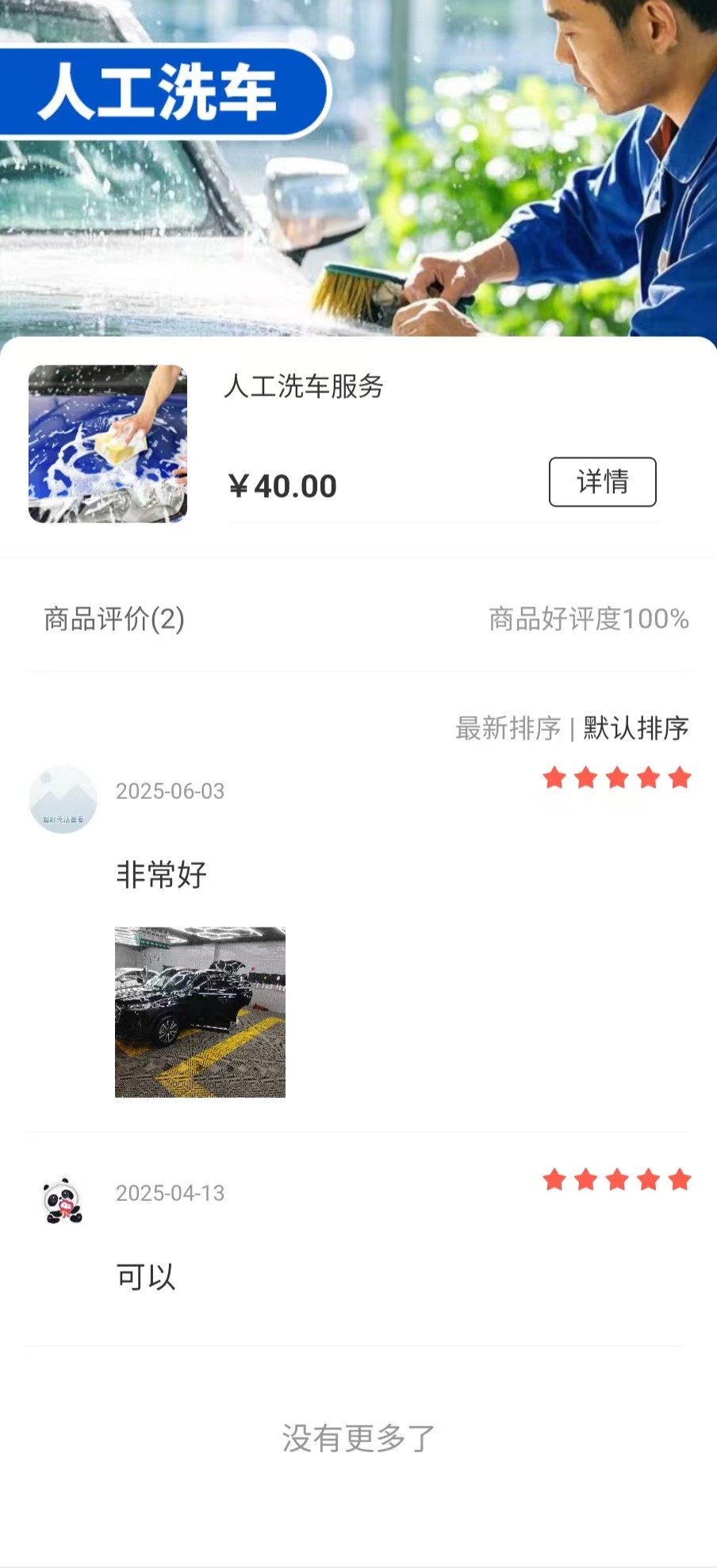Tap the fifth star of the 2025-06-03 review

click(678, 779)
